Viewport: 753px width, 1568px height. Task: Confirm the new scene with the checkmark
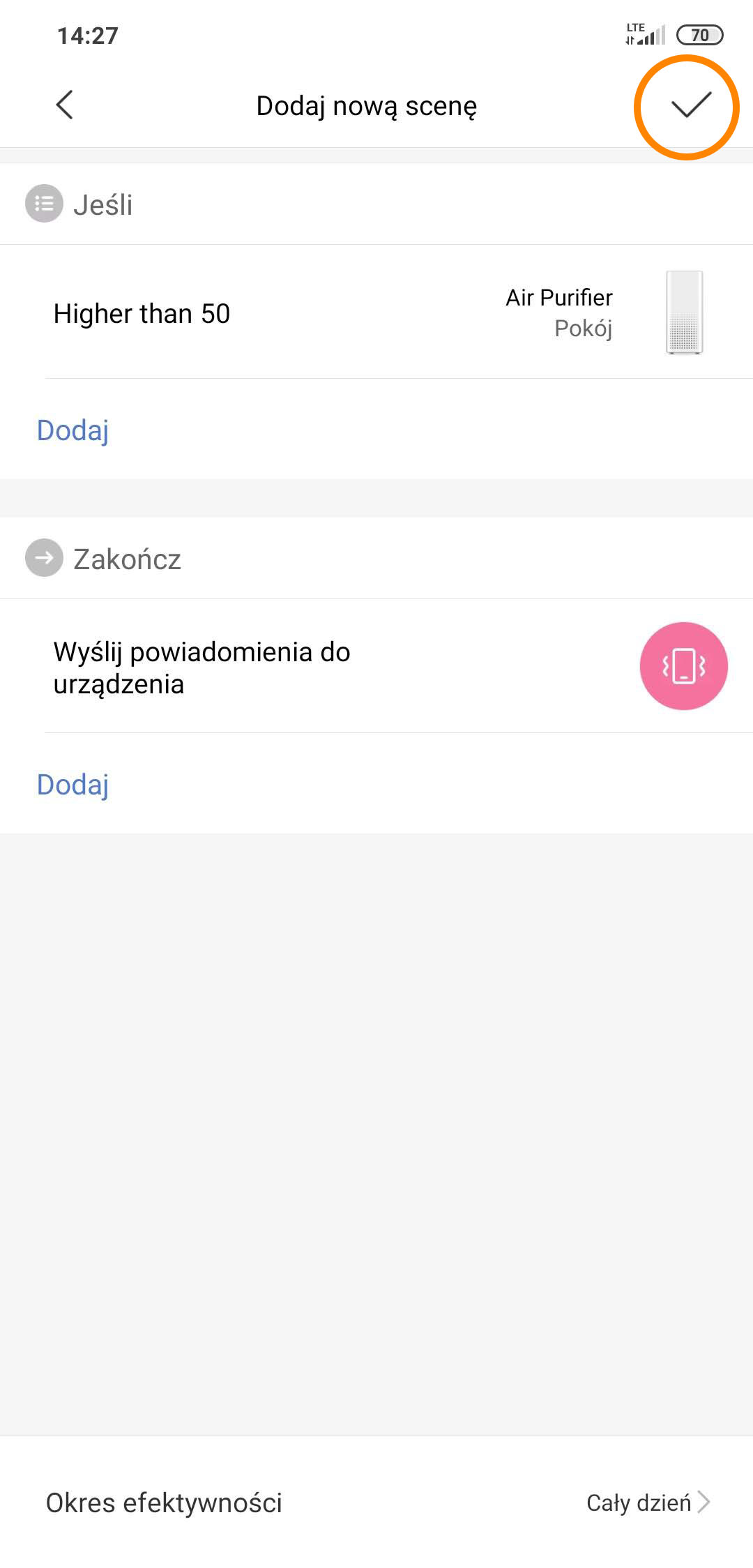click(690, 106)
